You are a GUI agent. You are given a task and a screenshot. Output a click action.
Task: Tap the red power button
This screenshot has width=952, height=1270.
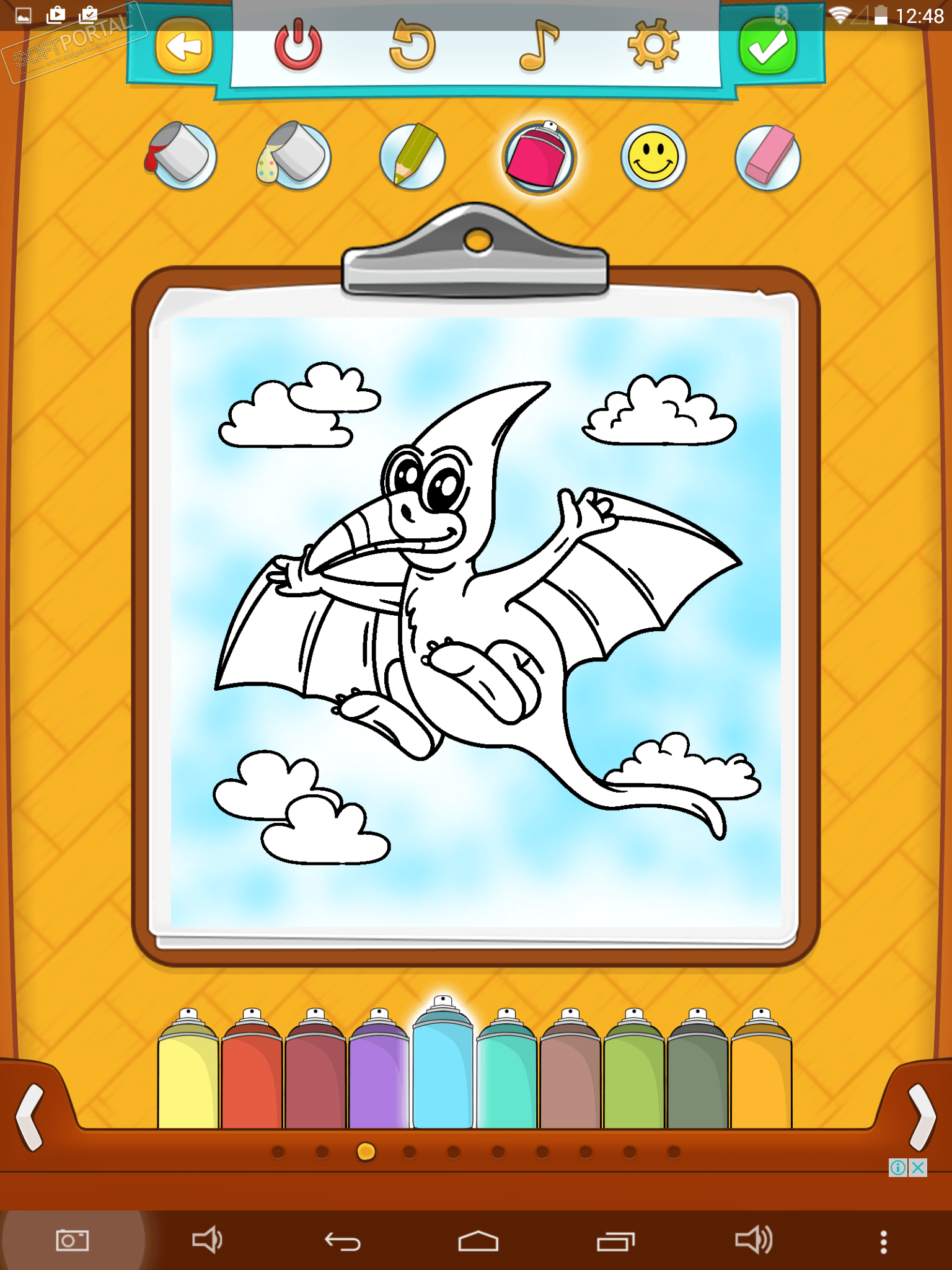298,47
